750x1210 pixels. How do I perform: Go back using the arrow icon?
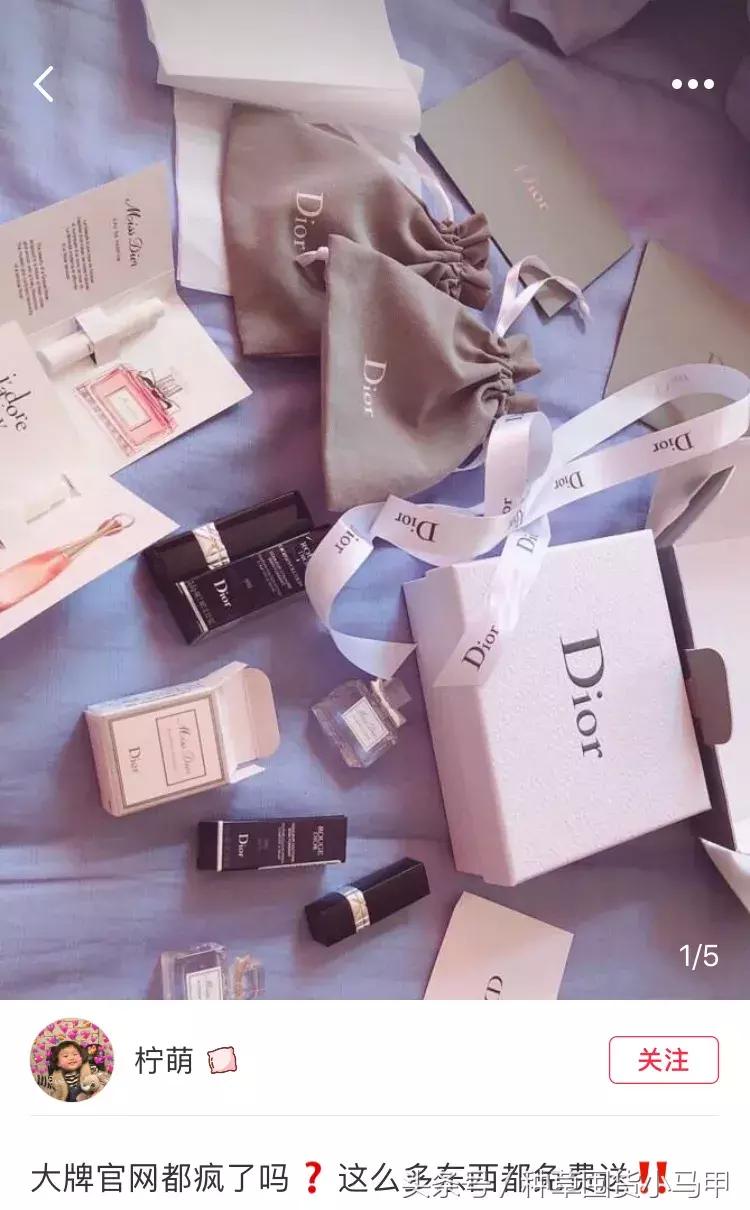coord(43,85)
